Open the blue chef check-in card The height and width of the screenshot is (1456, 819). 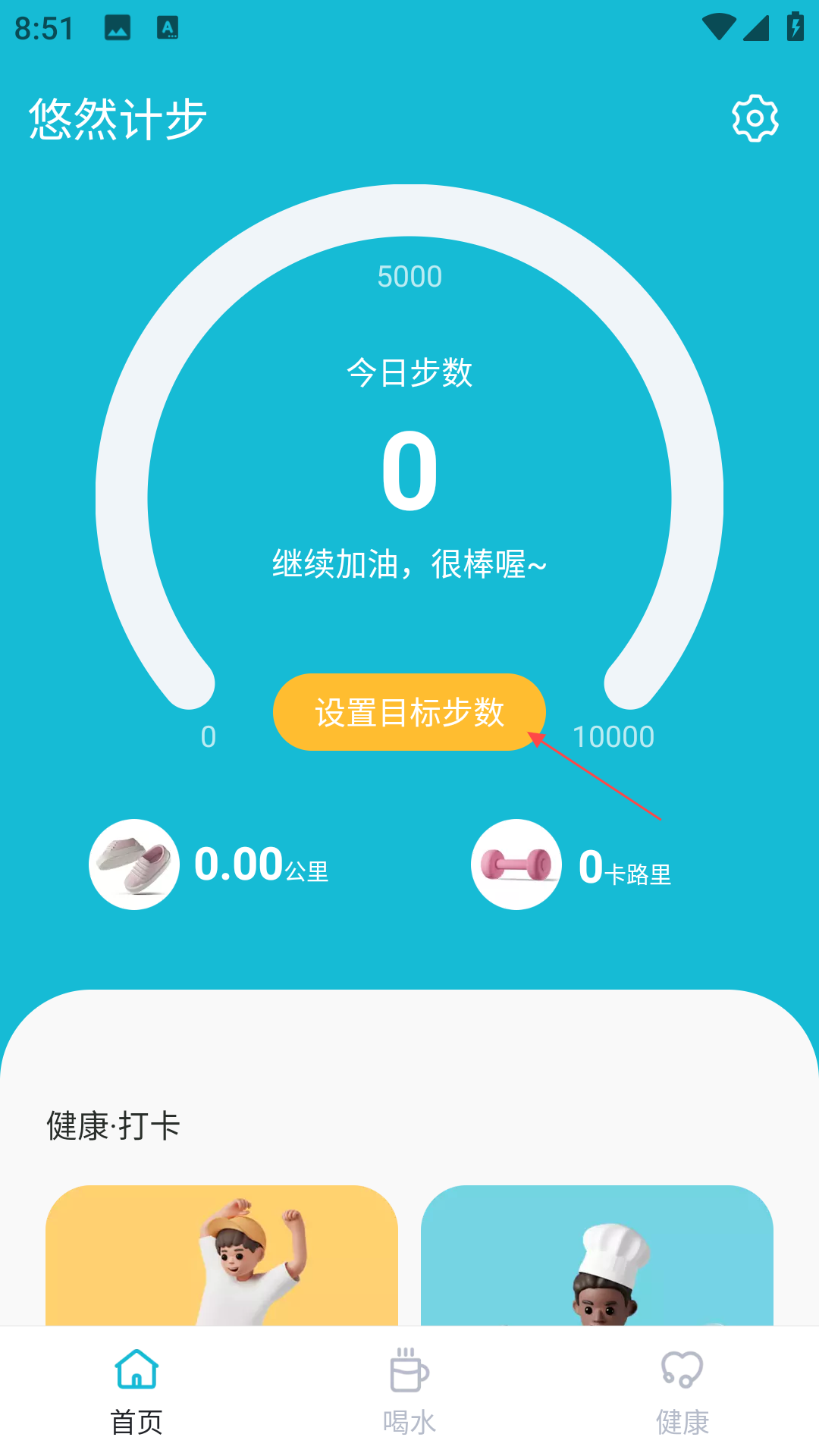pyautogui.click(x=597, y=1255)
